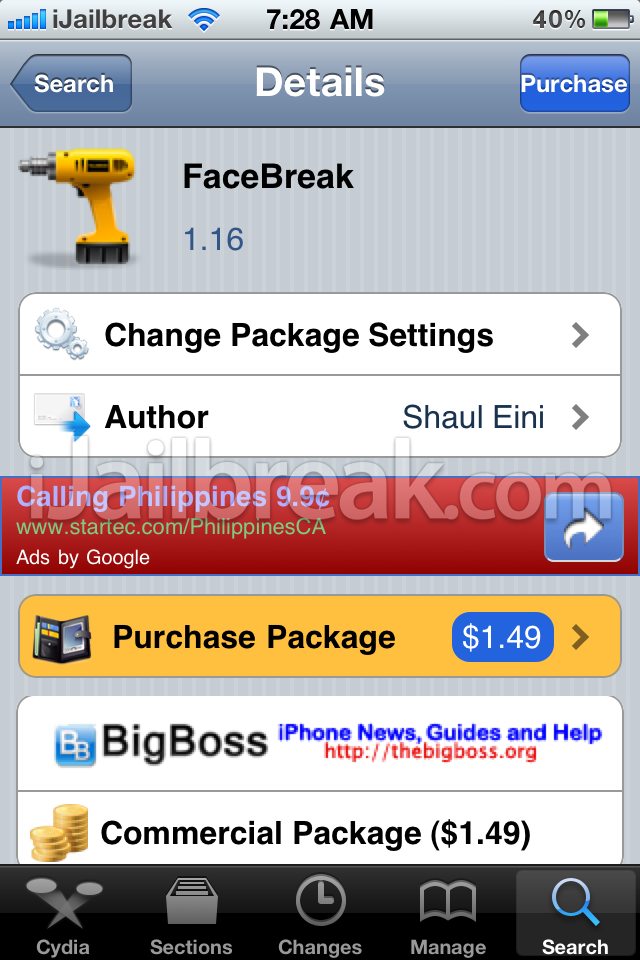View author Shaul Eini

click(x=320, y=417)
